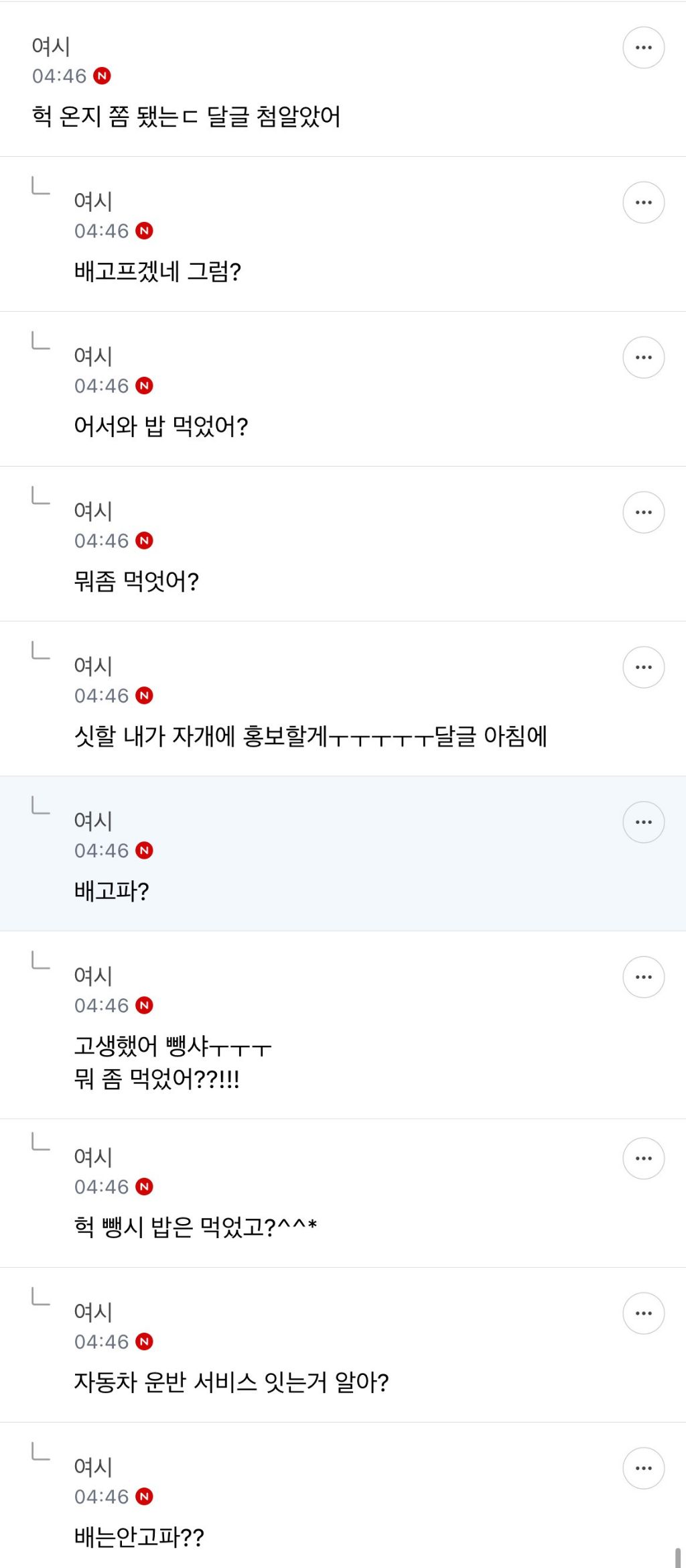Open options on highlighted reply '배고파?'

pos(643,822)
